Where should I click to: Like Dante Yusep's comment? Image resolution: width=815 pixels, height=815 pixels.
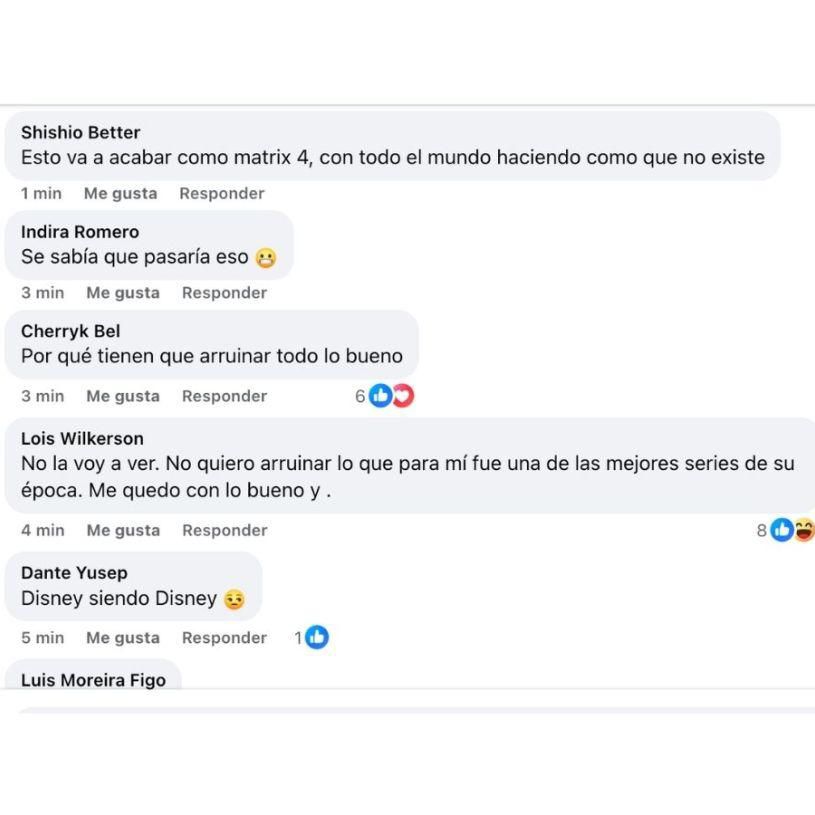[x=122, y=637]
